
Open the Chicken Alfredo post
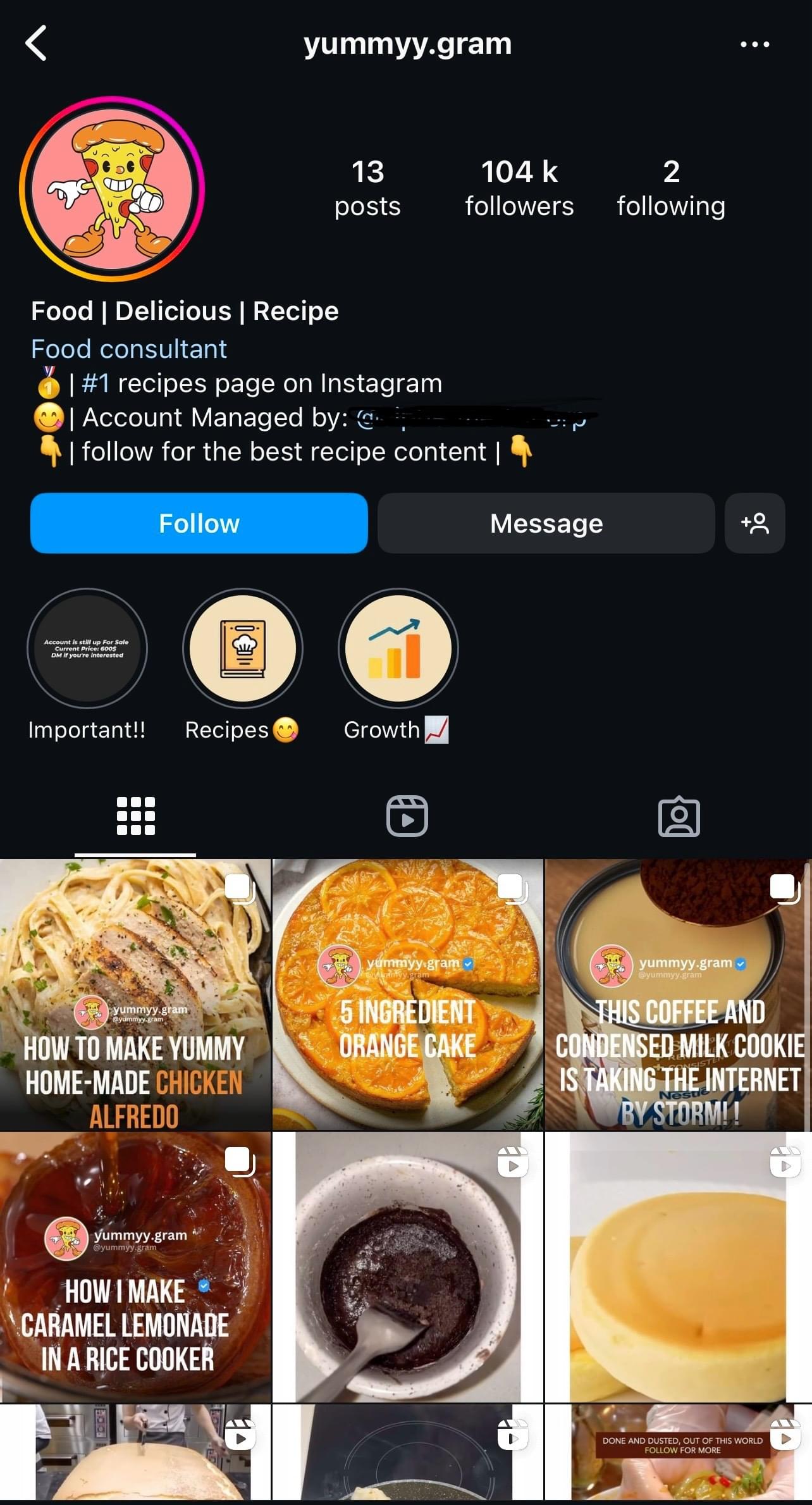[135, 994]
